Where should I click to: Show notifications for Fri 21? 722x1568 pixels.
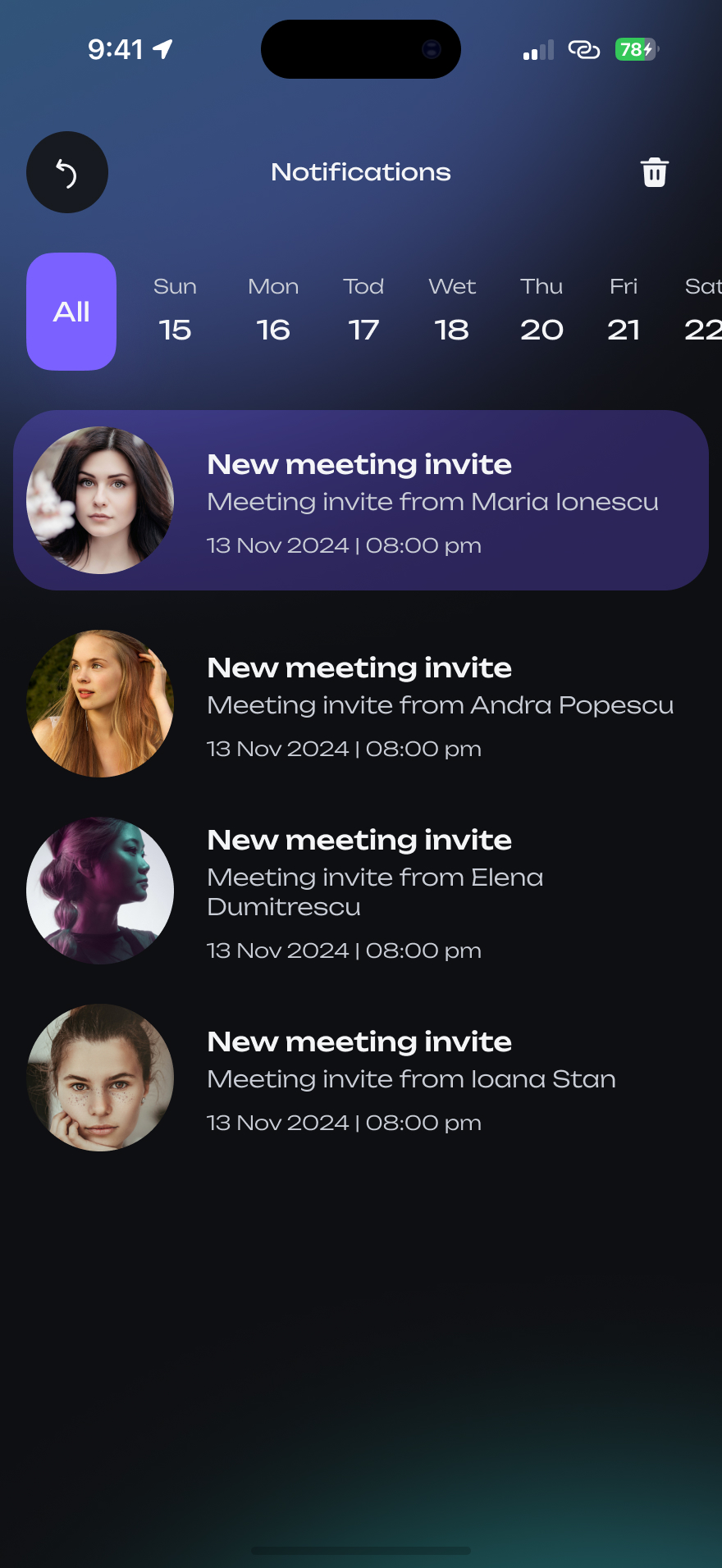click(624, 311)
